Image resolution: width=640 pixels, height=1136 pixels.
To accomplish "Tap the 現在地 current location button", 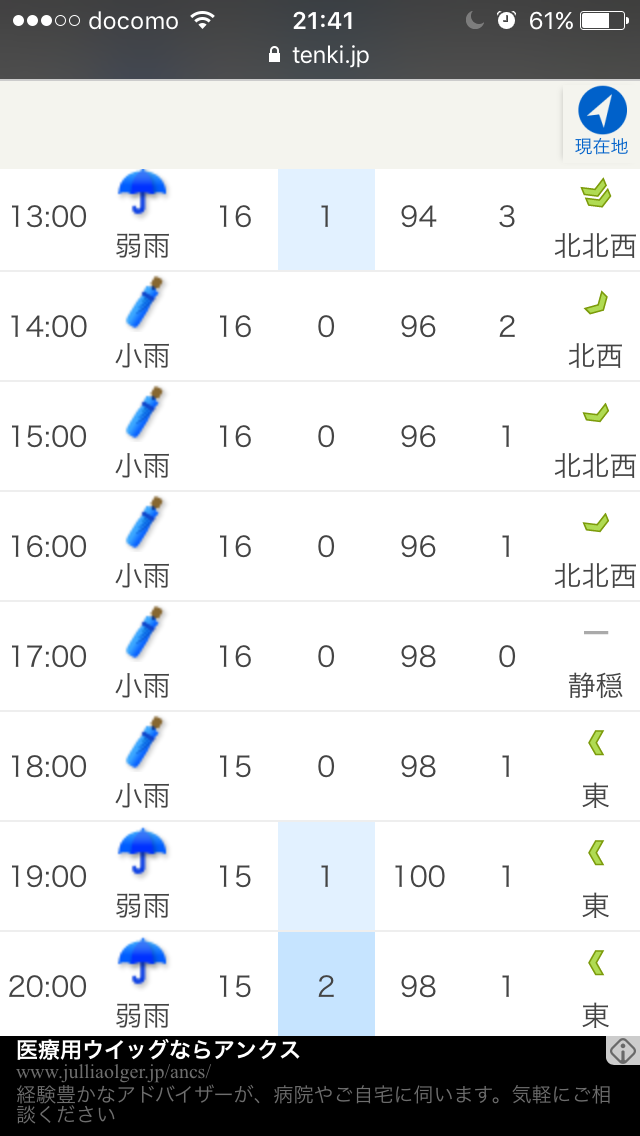I will pos(601,121).
